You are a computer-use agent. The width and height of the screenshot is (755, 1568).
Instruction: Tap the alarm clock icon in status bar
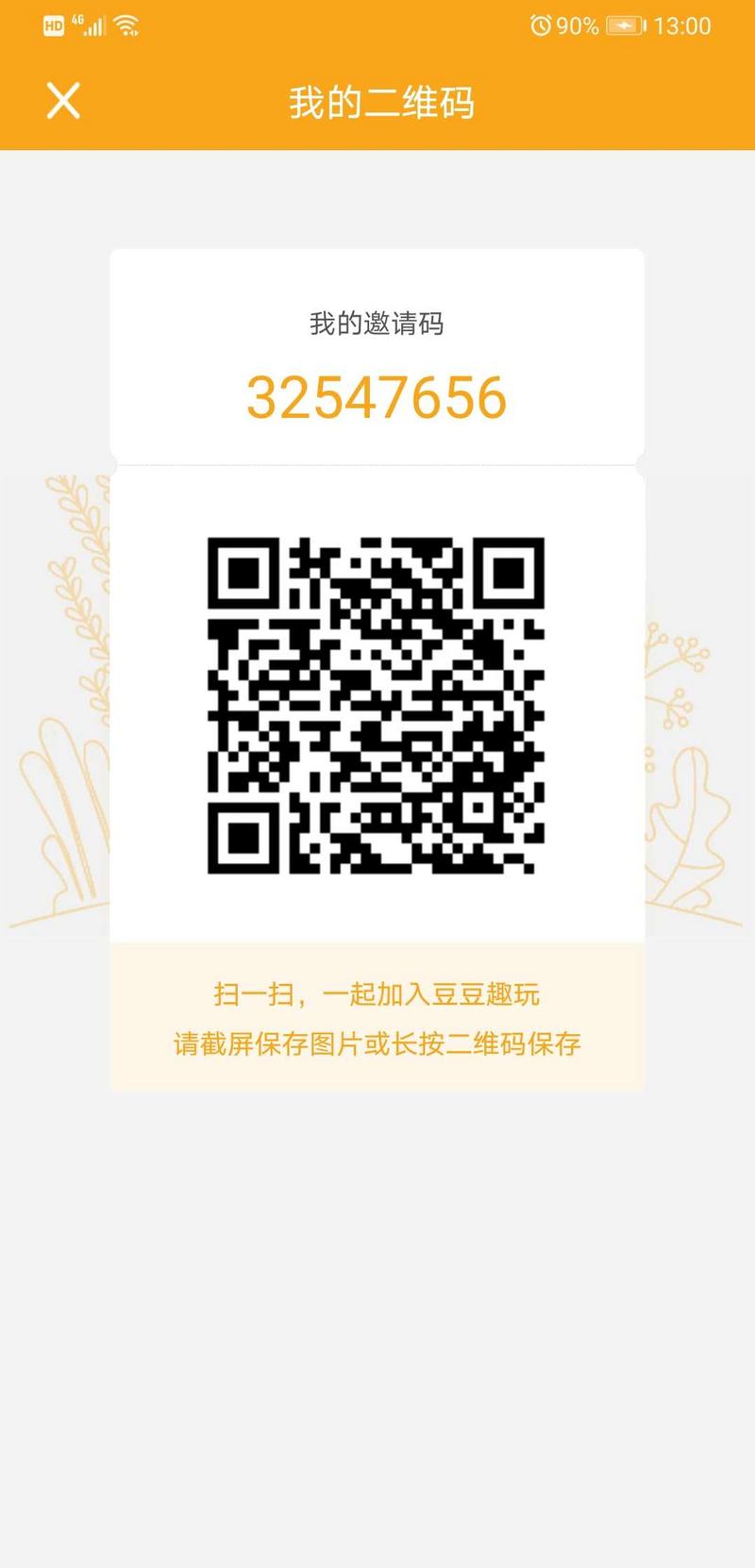pyautogui.click(x=539, y=26)
